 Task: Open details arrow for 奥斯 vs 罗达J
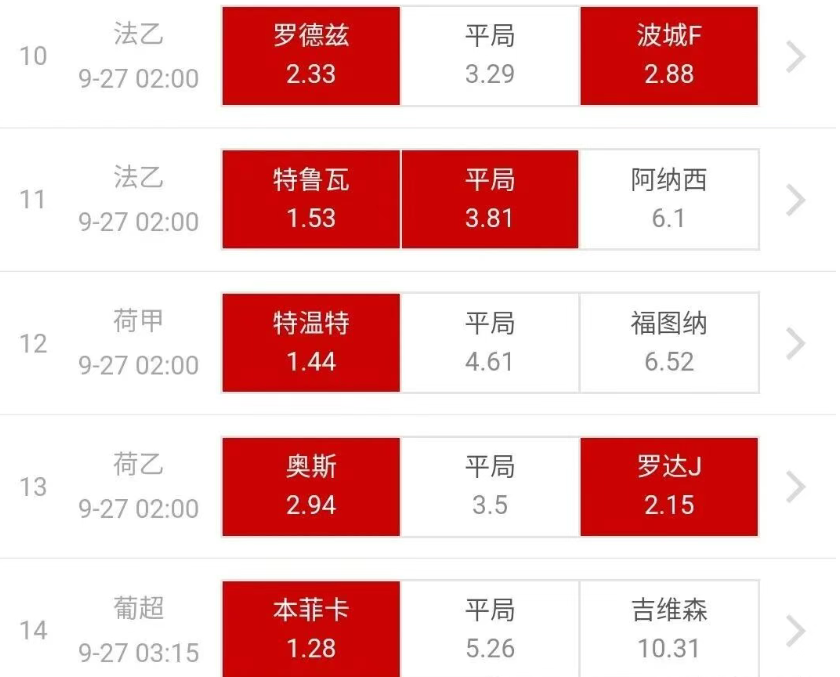pos(796,487)
